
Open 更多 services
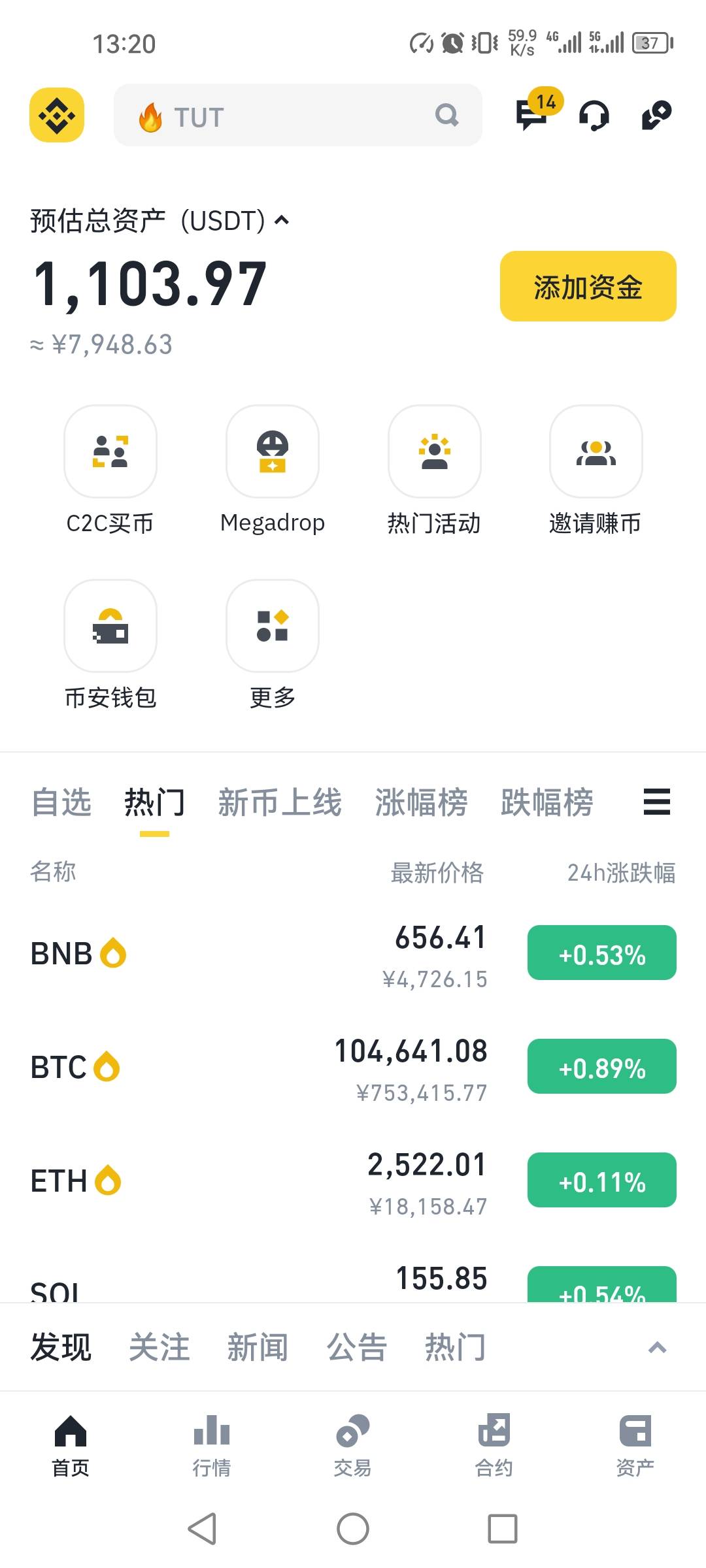tap(272, 645)
